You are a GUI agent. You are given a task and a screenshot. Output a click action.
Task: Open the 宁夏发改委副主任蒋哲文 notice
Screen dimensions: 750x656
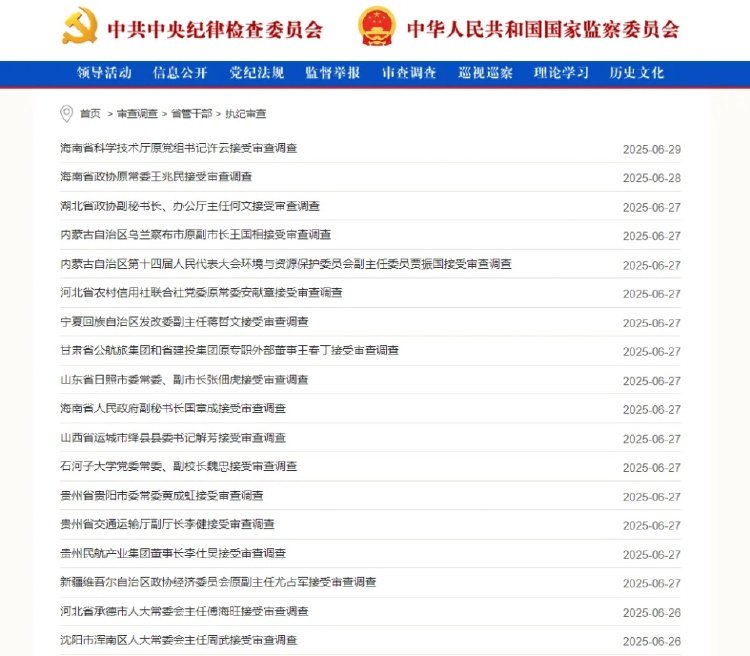pyautogui.click(x=184, y=322)
